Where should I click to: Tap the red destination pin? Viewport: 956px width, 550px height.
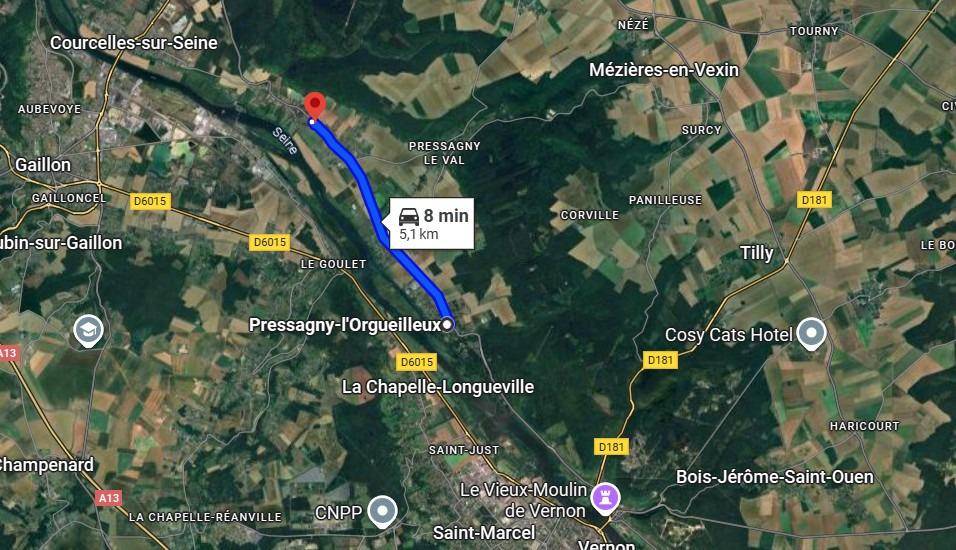point(315,104)
